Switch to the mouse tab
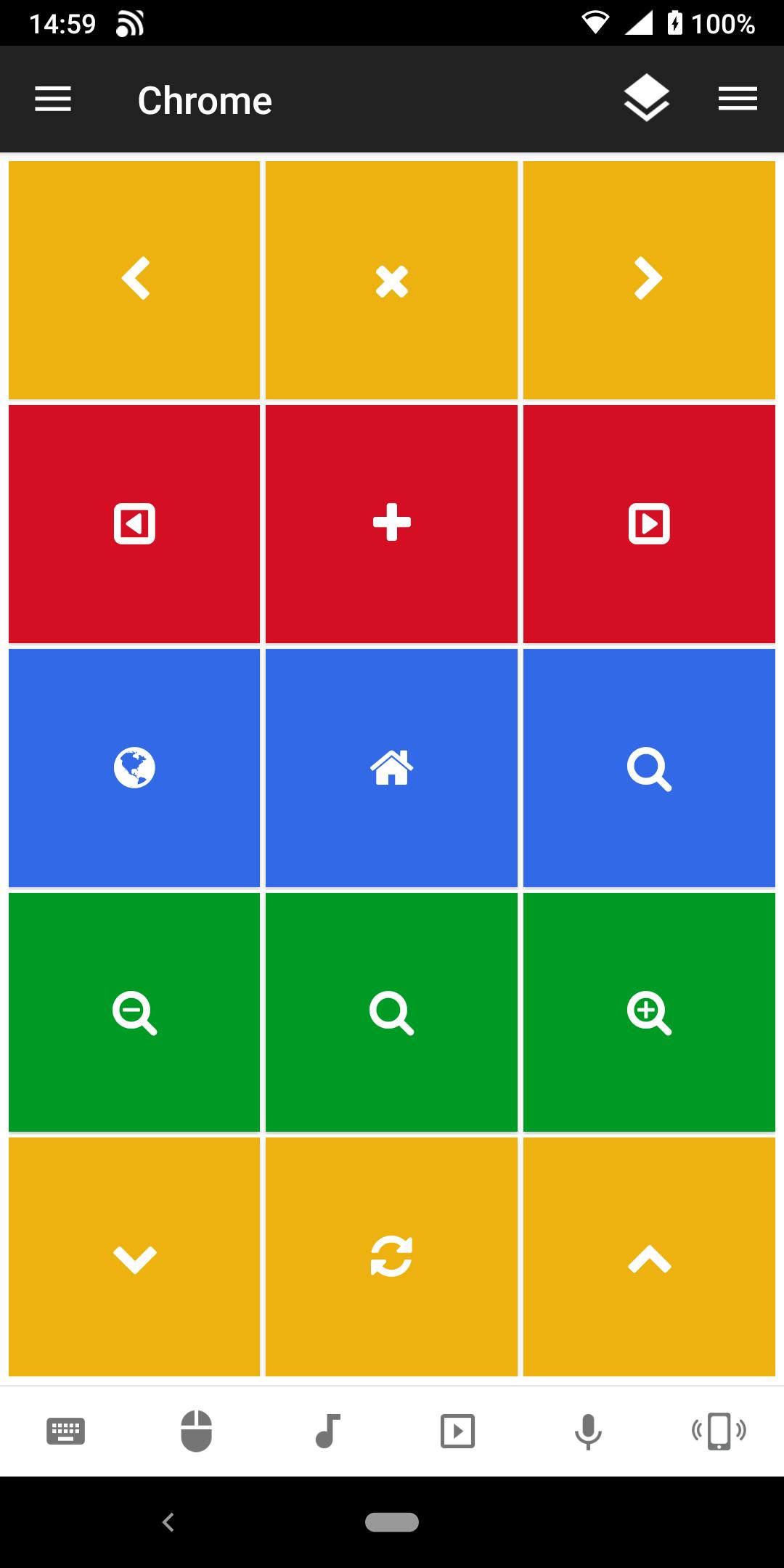 point(196,1432)
